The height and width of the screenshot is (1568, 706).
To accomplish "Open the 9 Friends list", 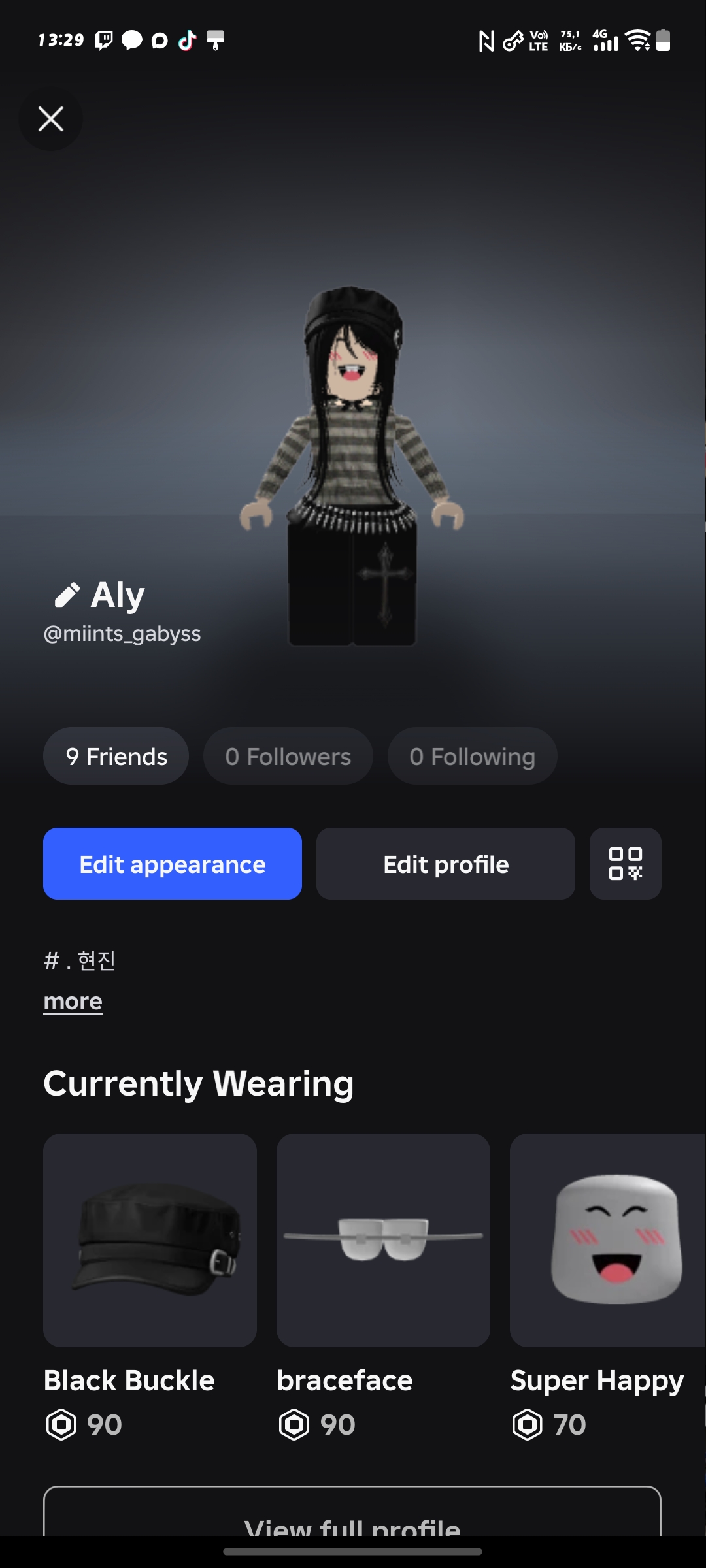I will coord(116,756).
